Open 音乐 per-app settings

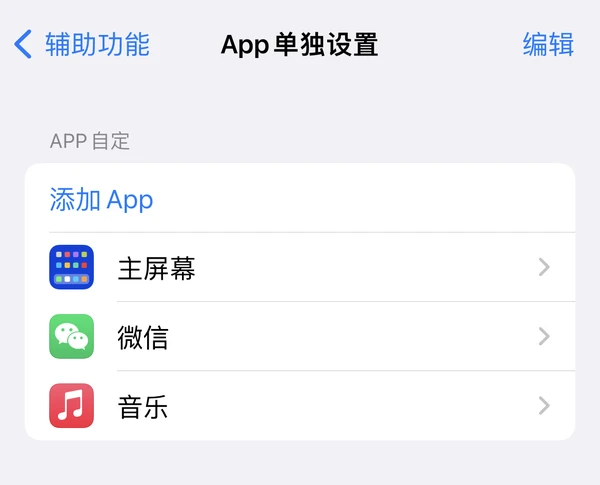pyautogui.click(x=300, y=406)
